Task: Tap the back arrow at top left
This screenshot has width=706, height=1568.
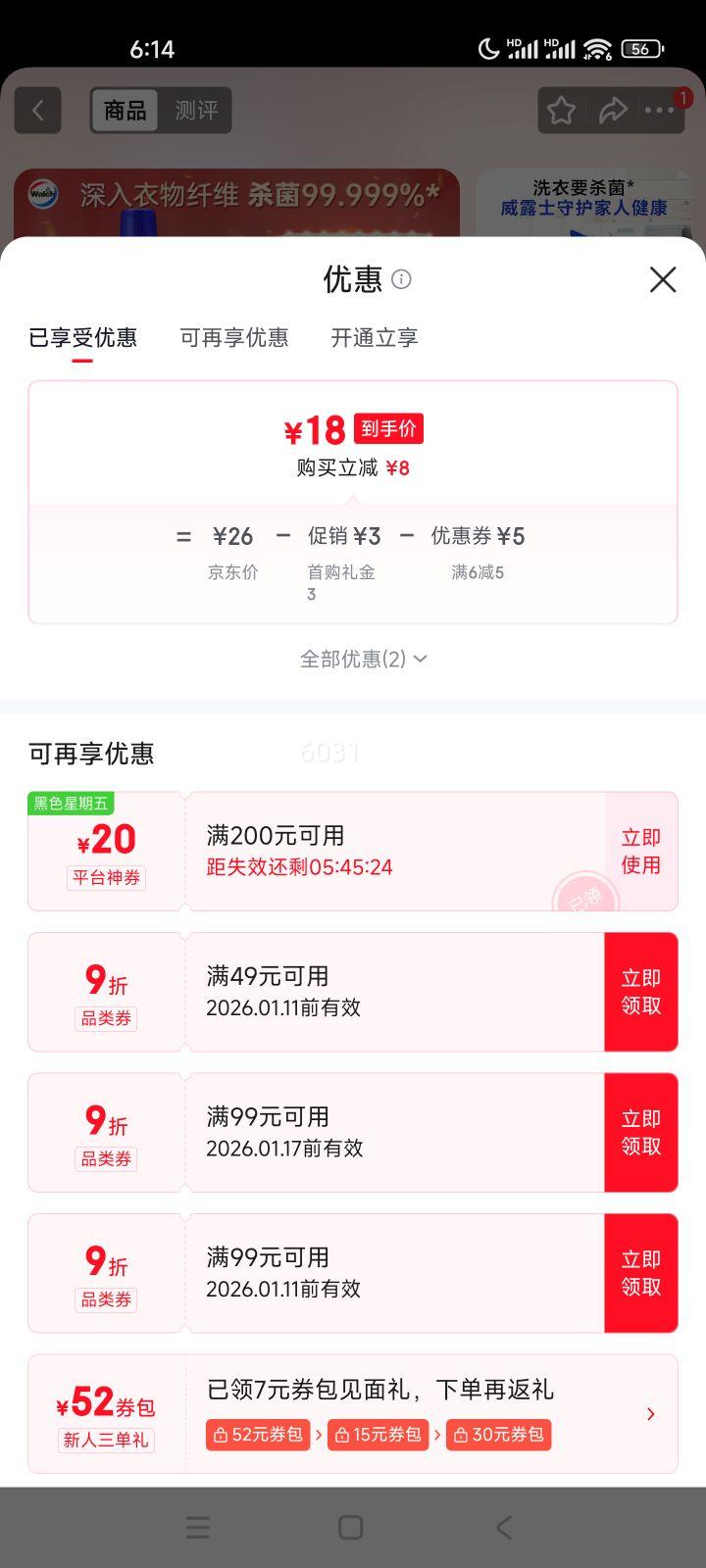Action: click(x=37, y=110)
